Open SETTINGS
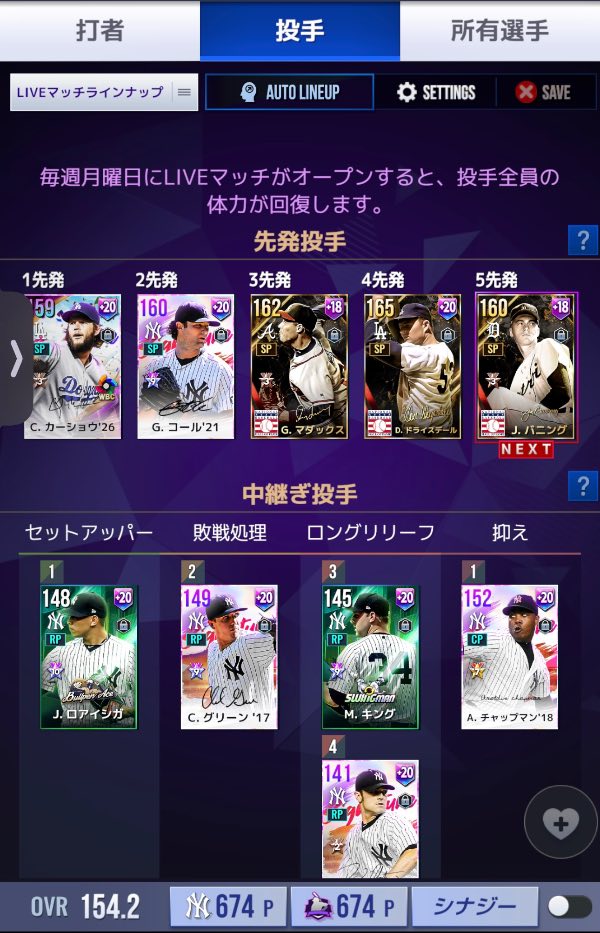 pyautogui.click(x=435, y=92)
